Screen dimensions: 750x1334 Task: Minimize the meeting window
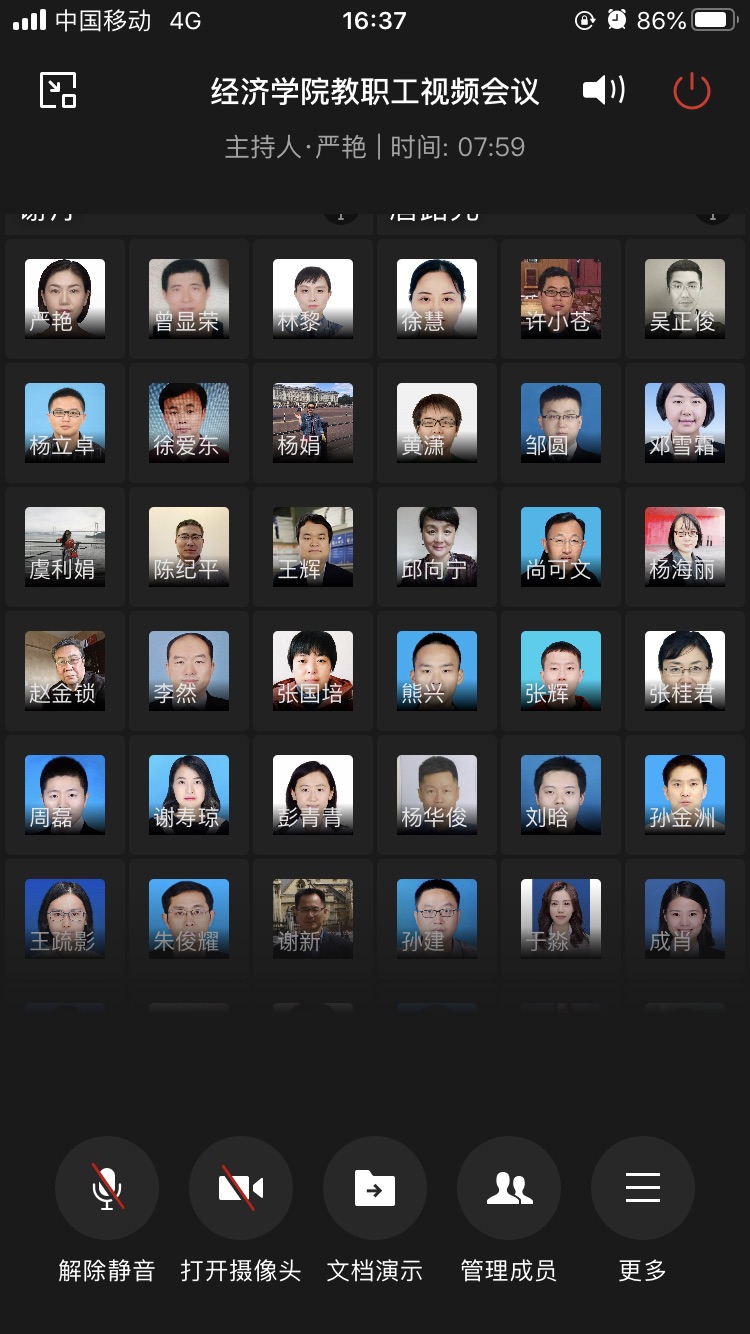tap(58, 91)
